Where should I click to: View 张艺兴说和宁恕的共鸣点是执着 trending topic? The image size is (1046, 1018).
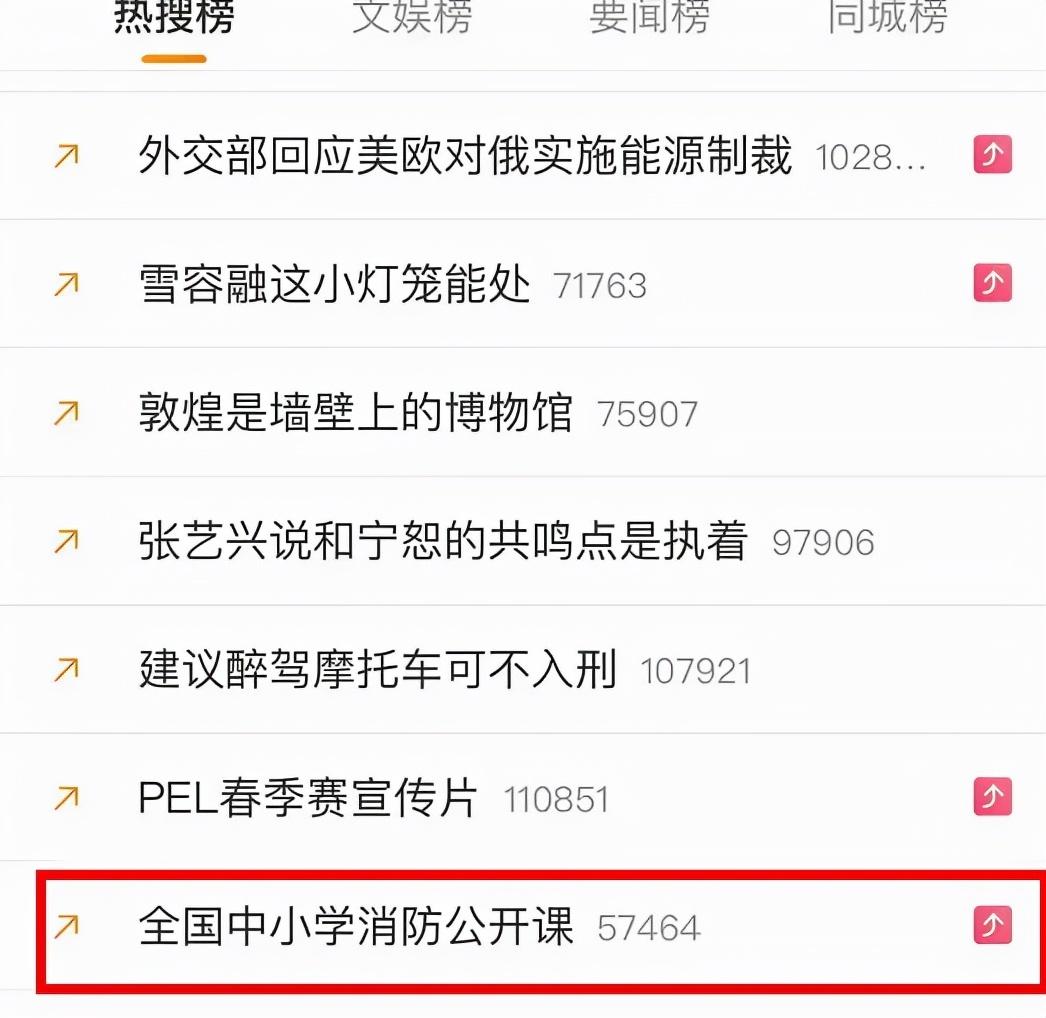[443, 542]
